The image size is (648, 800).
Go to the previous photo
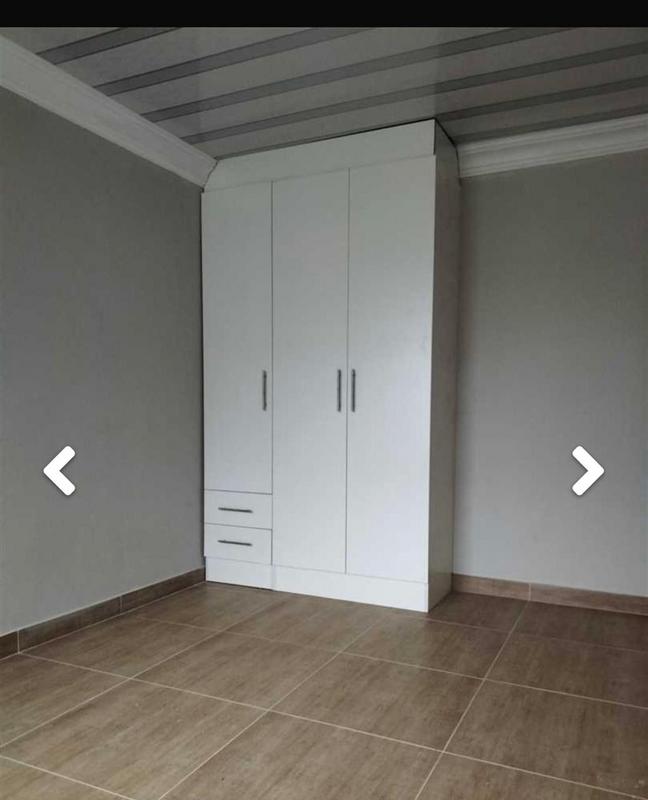point(60,470)
